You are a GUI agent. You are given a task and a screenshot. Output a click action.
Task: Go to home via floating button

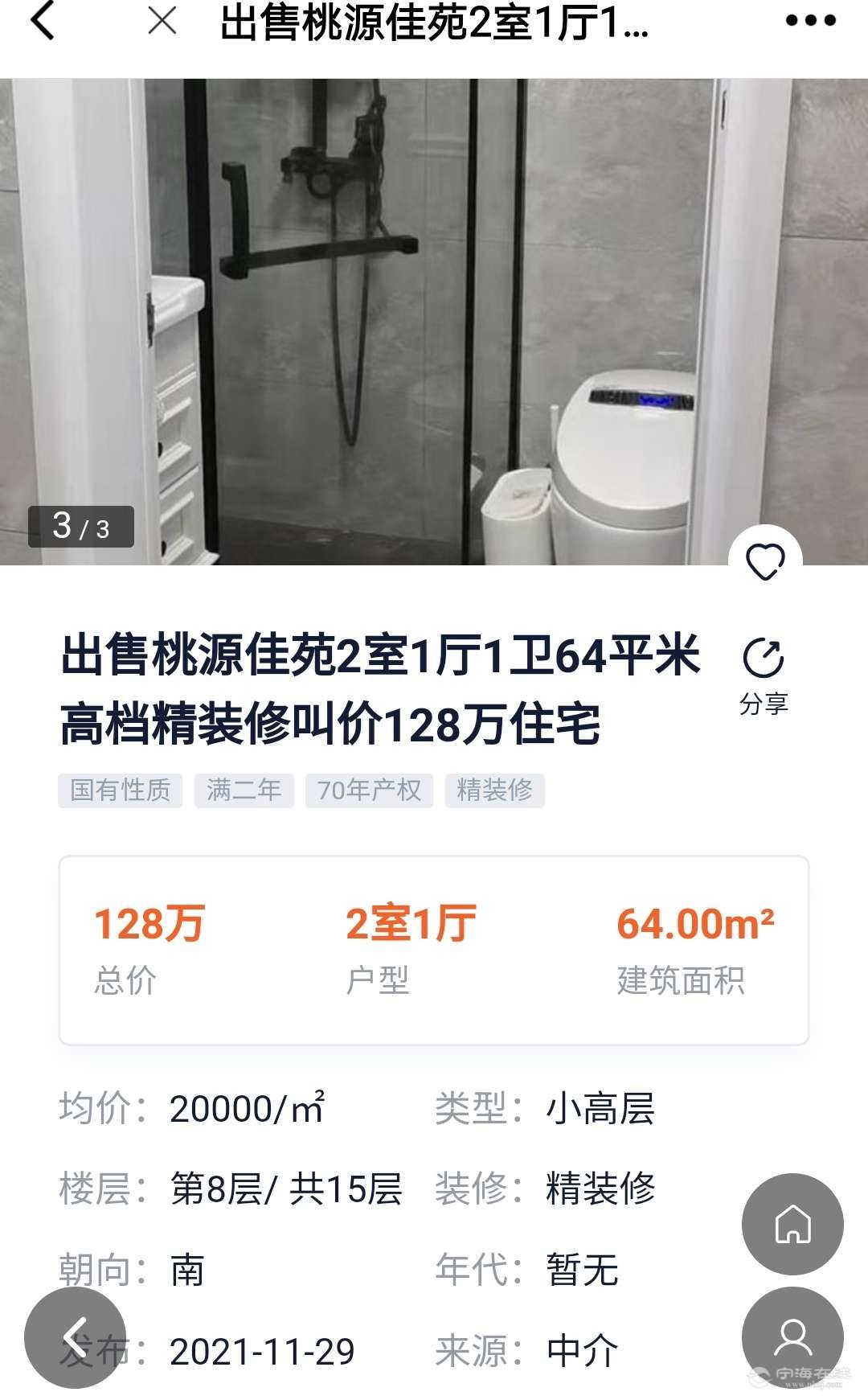click(792, 1223)
